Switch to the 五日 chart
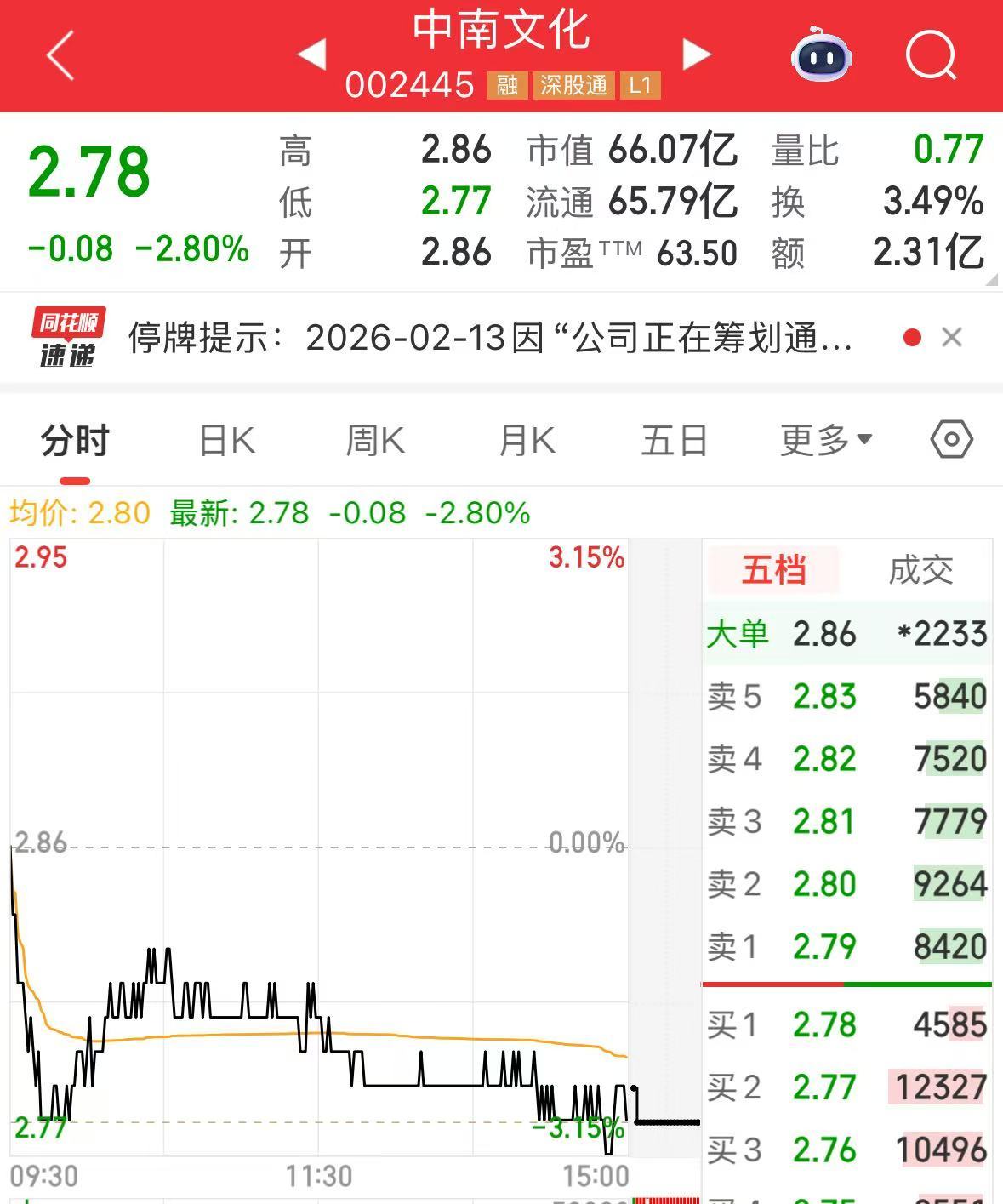The image size is (1003, 1204). (x=674, y=441)
